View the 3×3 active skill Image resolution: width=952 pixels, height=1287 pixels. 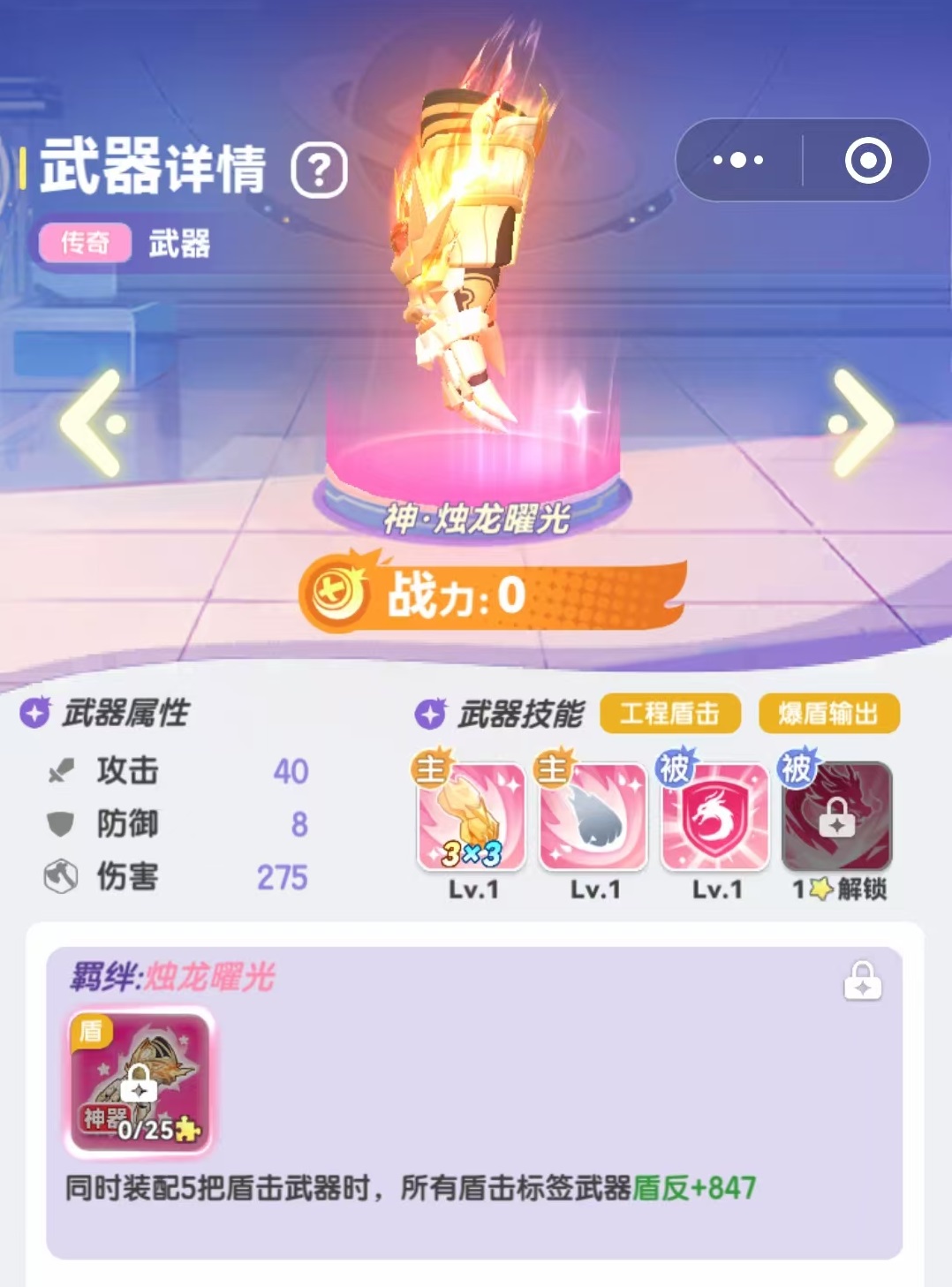click(472, 817)
